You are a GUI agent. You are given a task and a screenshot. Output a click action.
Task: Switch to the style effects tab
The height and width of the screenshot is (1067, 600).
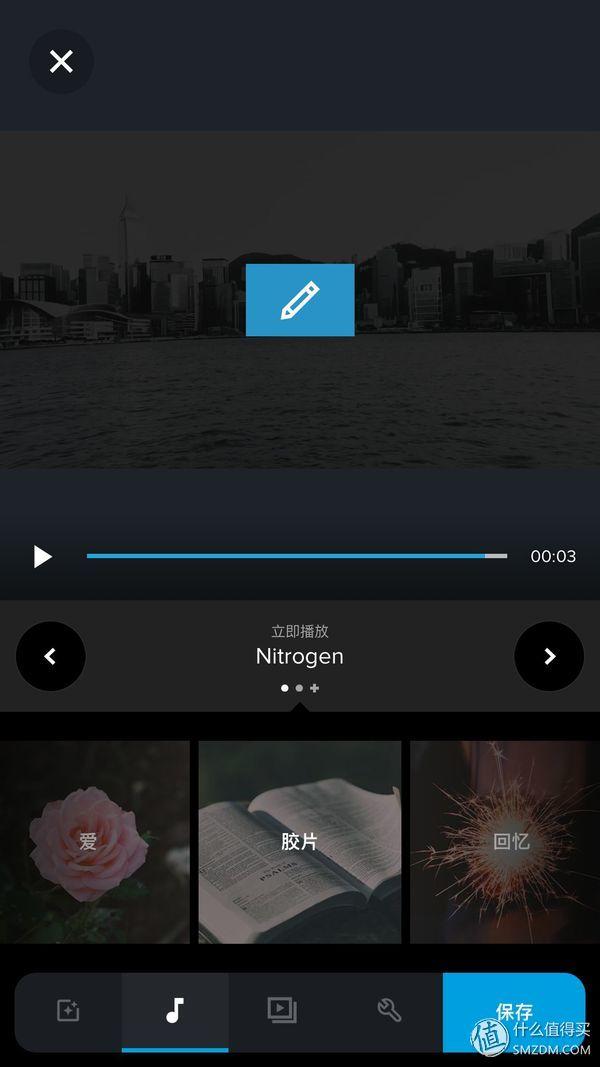(x=68, y=1010)
